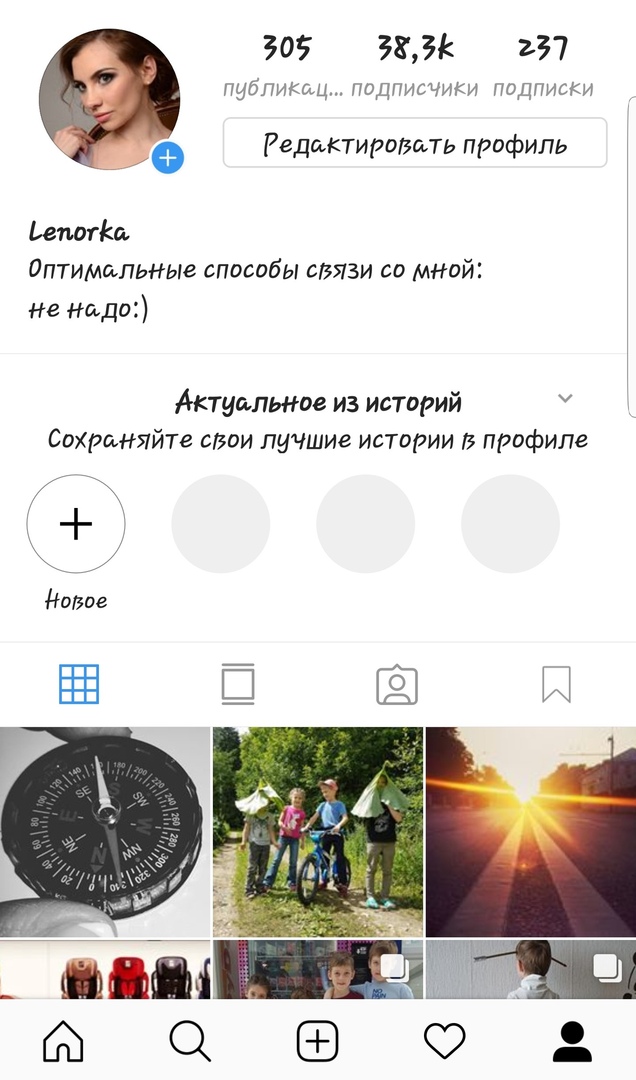Switch to the grid posts view
Viewport: 636px width, 1080px height.
pos(79,685)
